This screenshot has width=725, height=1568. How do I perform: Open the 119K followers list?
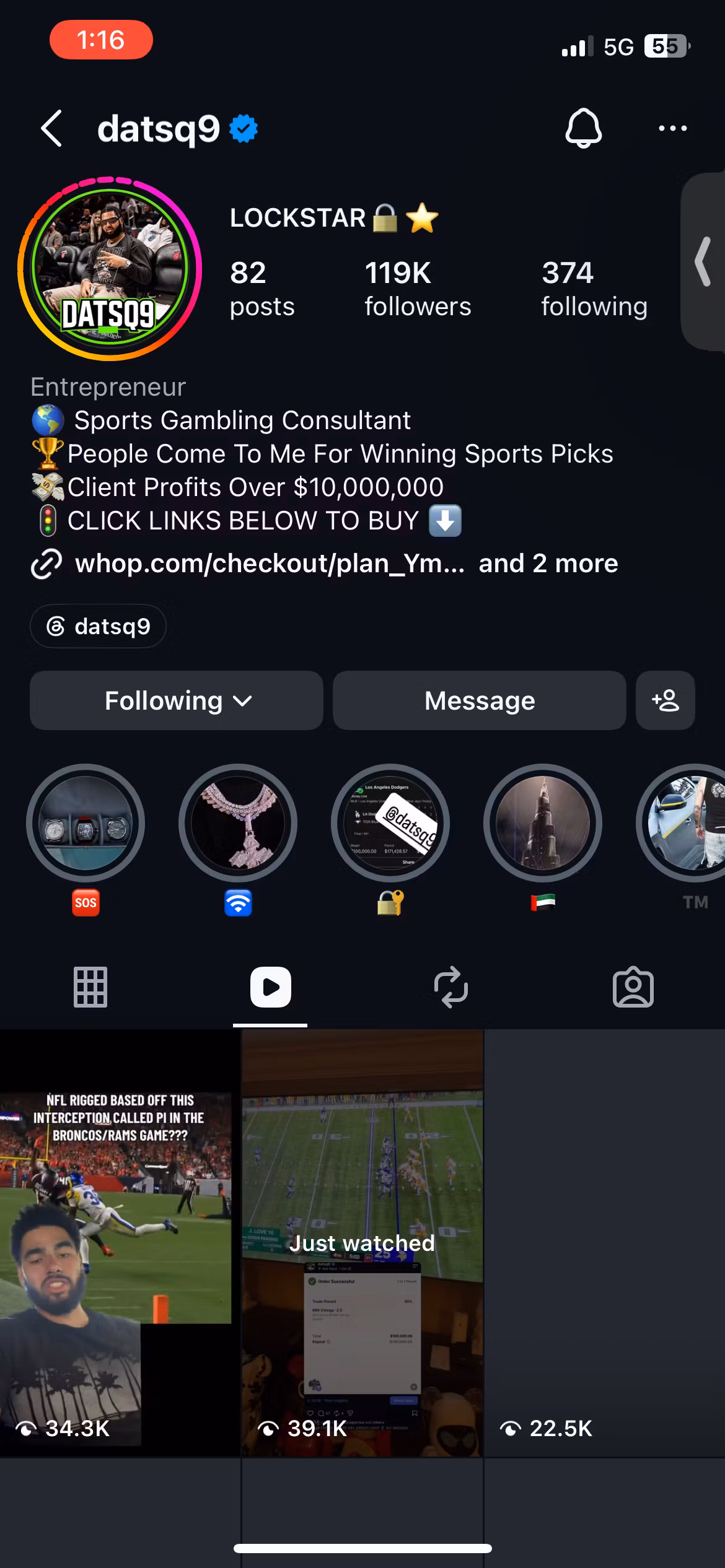pyautogui.click(x=418, y=289)
